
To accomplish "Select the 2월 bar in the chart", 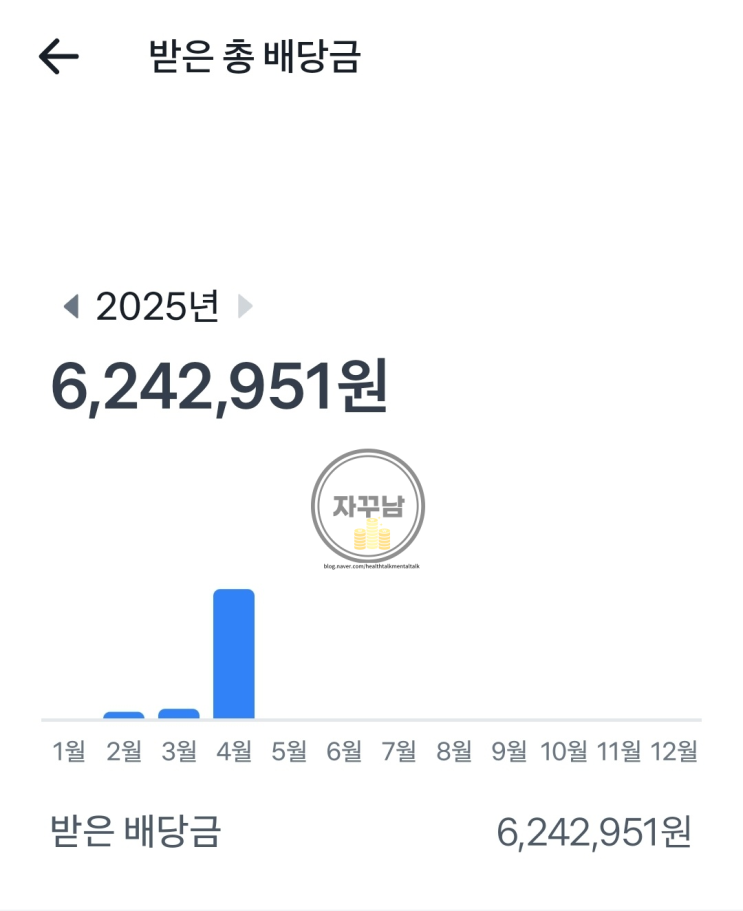I will tap(124, 715).
